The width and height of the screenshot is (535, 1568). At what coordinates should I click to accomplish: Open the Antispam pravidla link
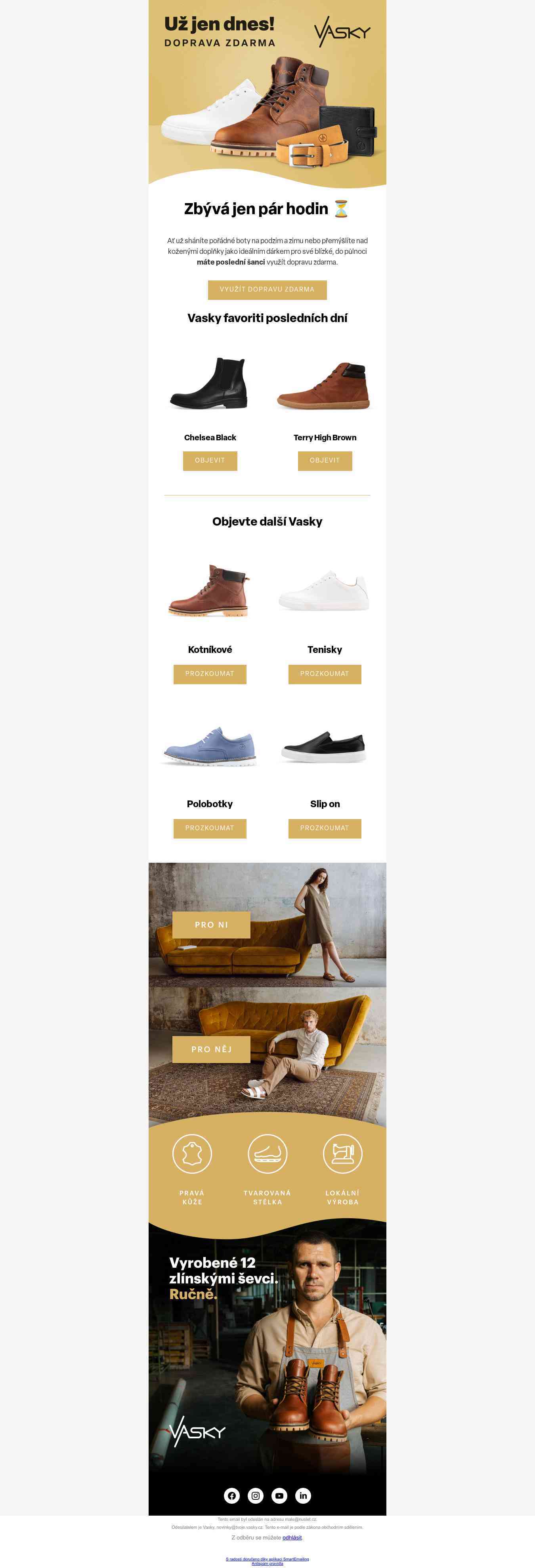tap(267, 1564)
